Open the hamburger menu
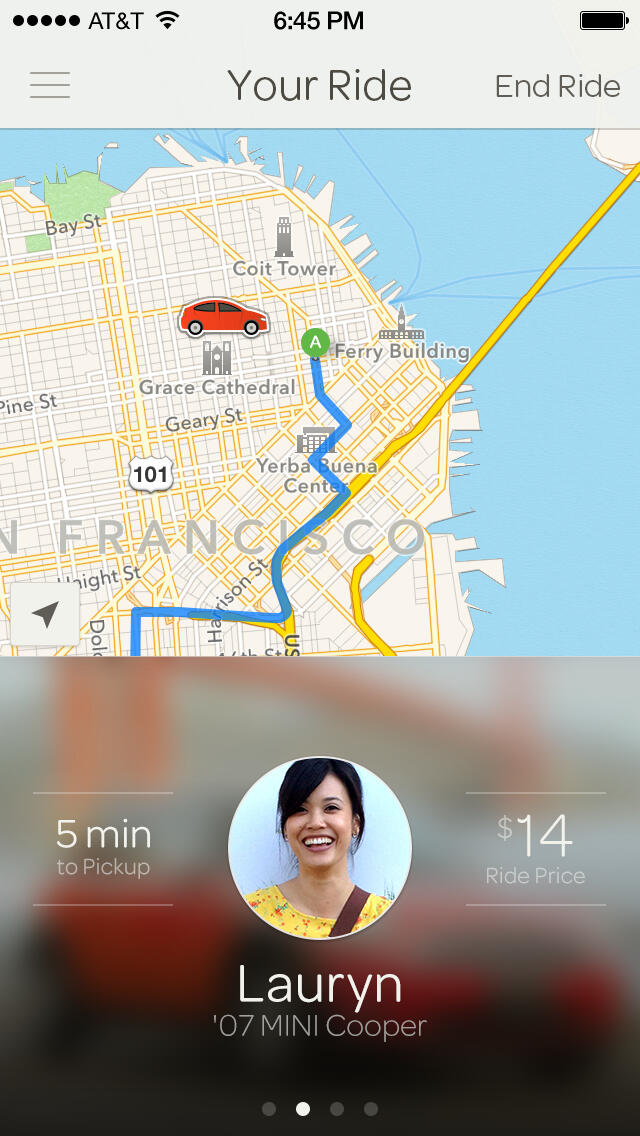Image resolution: width=640 pixels, height=1136 pixels. coord(50,86)
